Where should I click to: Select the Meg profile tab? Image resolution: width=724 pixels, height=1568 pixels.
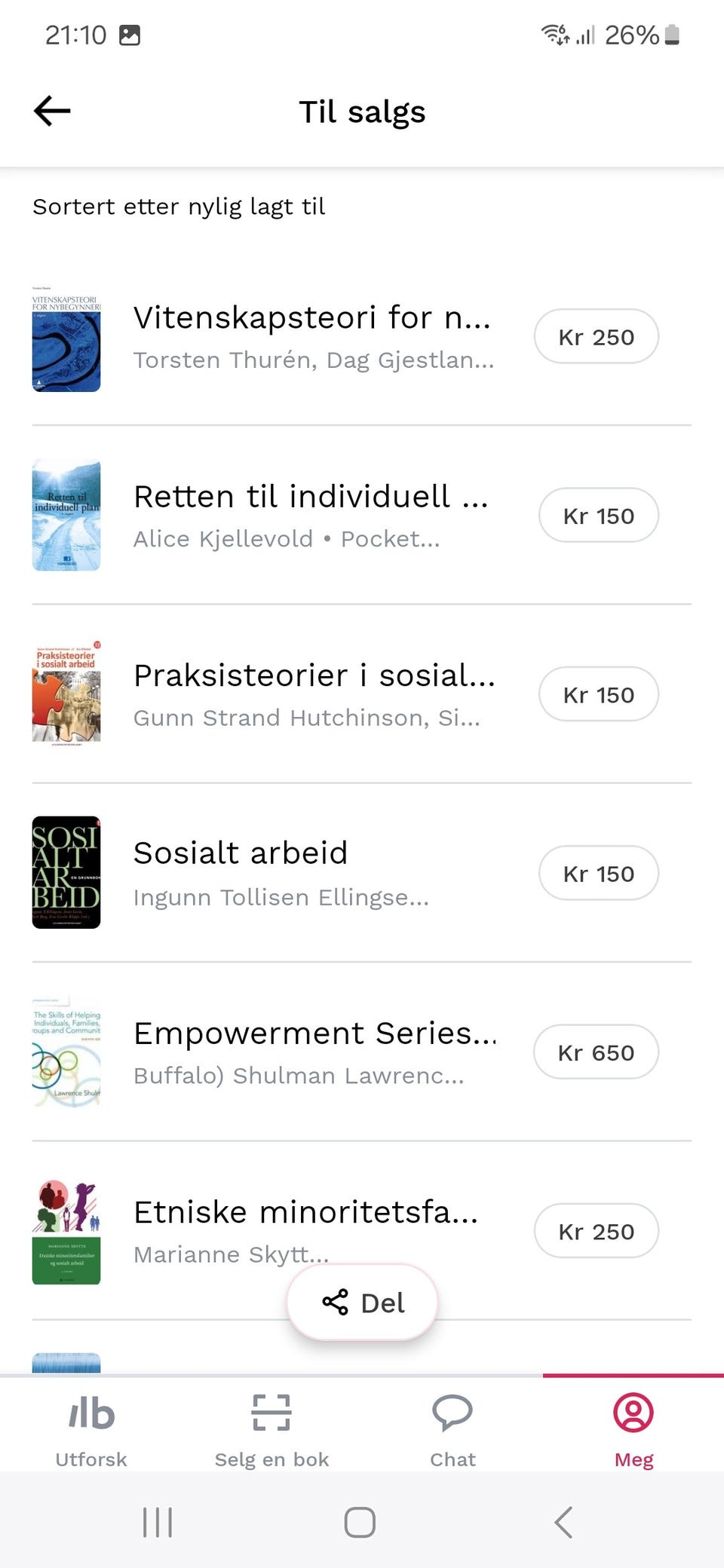tap(633, 1426)
